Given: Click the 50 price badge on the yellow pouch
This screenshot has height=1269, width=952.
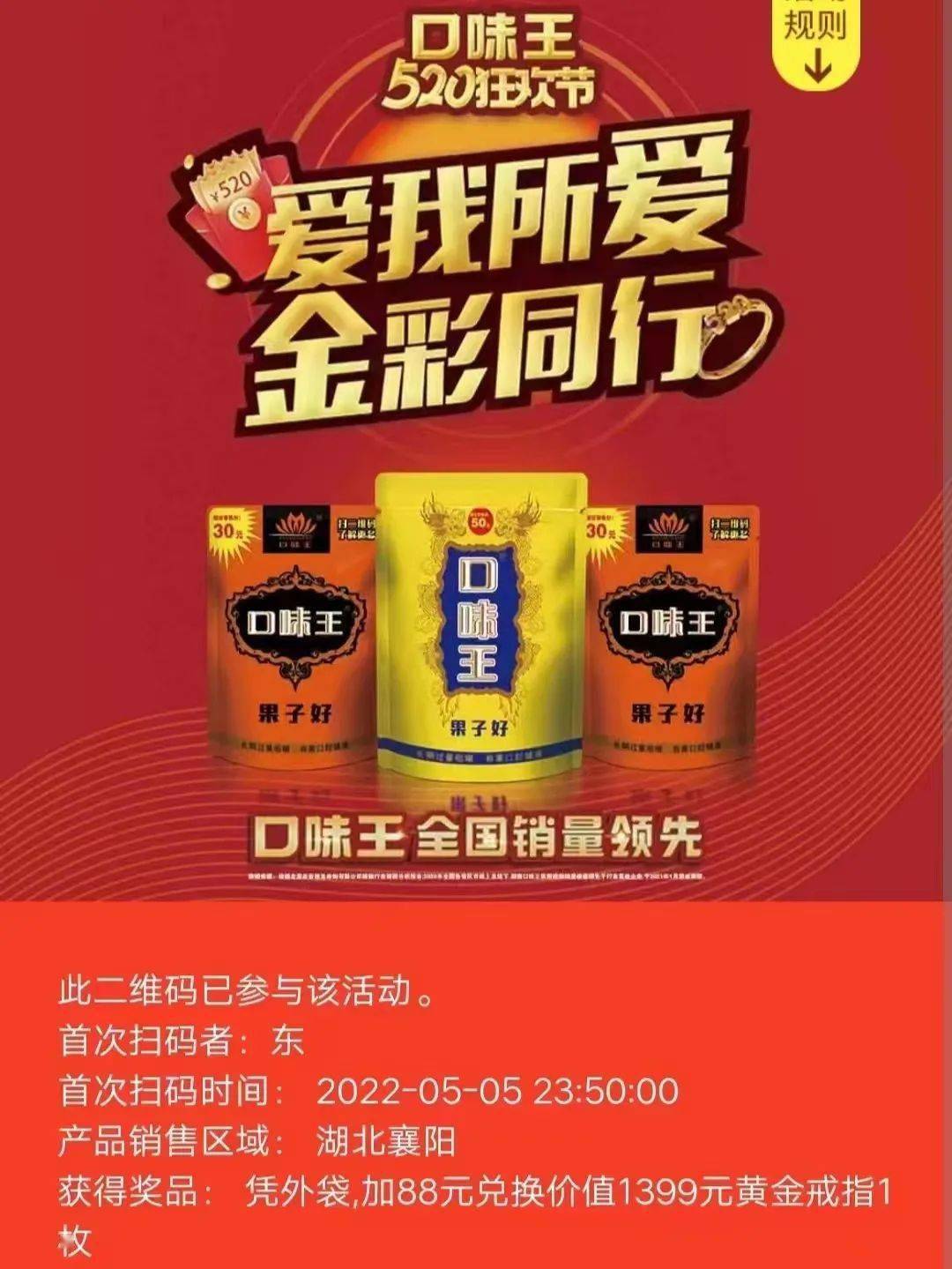Looking at the screenshot, I should 479,522.
